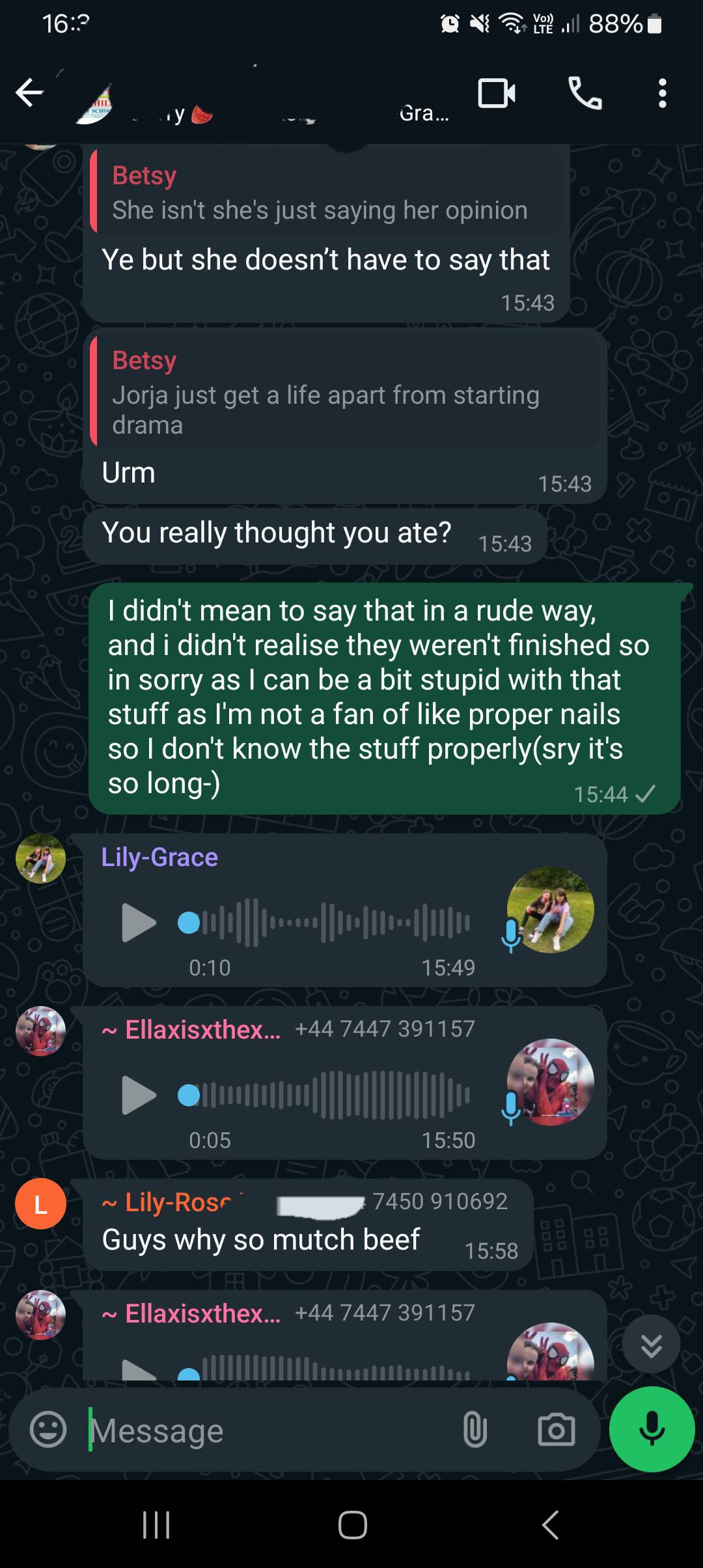Play Lily-Grace's 0:10 voice message

(139, 922)
